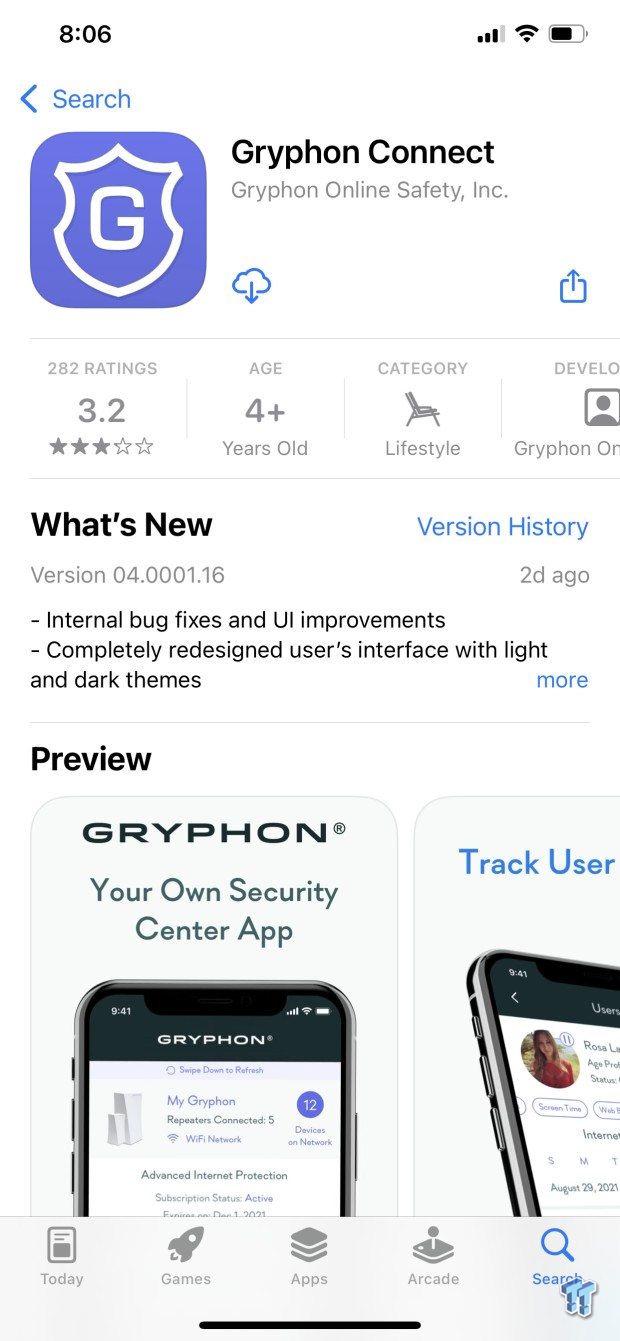The height and width of the screenshot is (1341, 620).
Task: Open the Gryphon developer page
Action: point(566,408)
